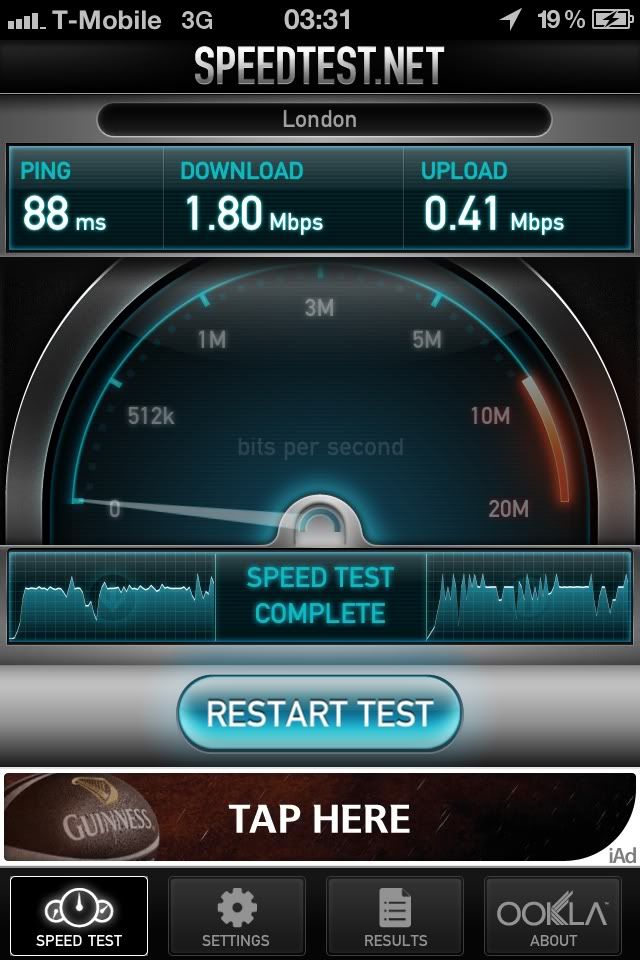Open the Guinness Tap Here ad banner
The width and height of the screenshot is (640, 960).
click(x=320, y=817)
